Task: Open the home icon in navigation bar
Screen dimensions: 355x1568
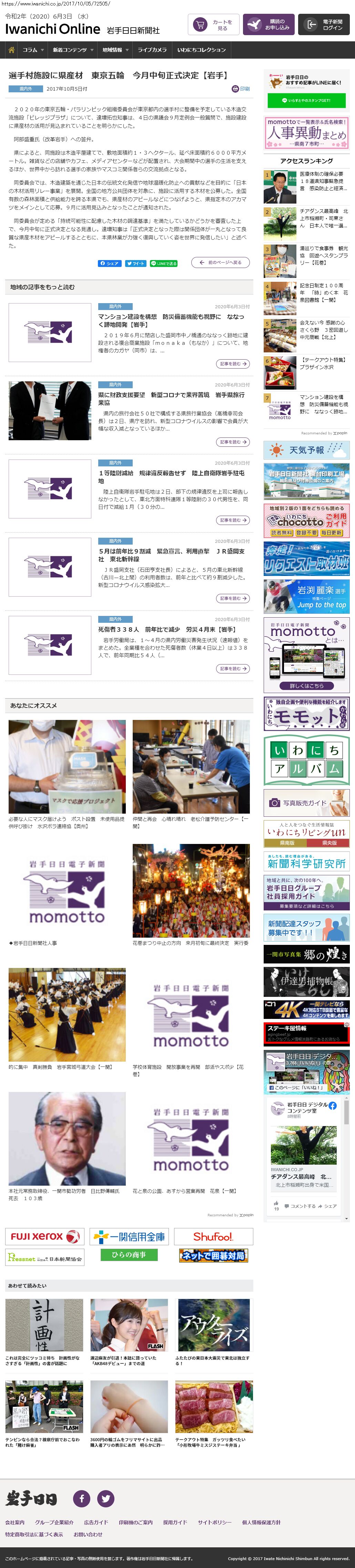Action: tap(11, 50)
